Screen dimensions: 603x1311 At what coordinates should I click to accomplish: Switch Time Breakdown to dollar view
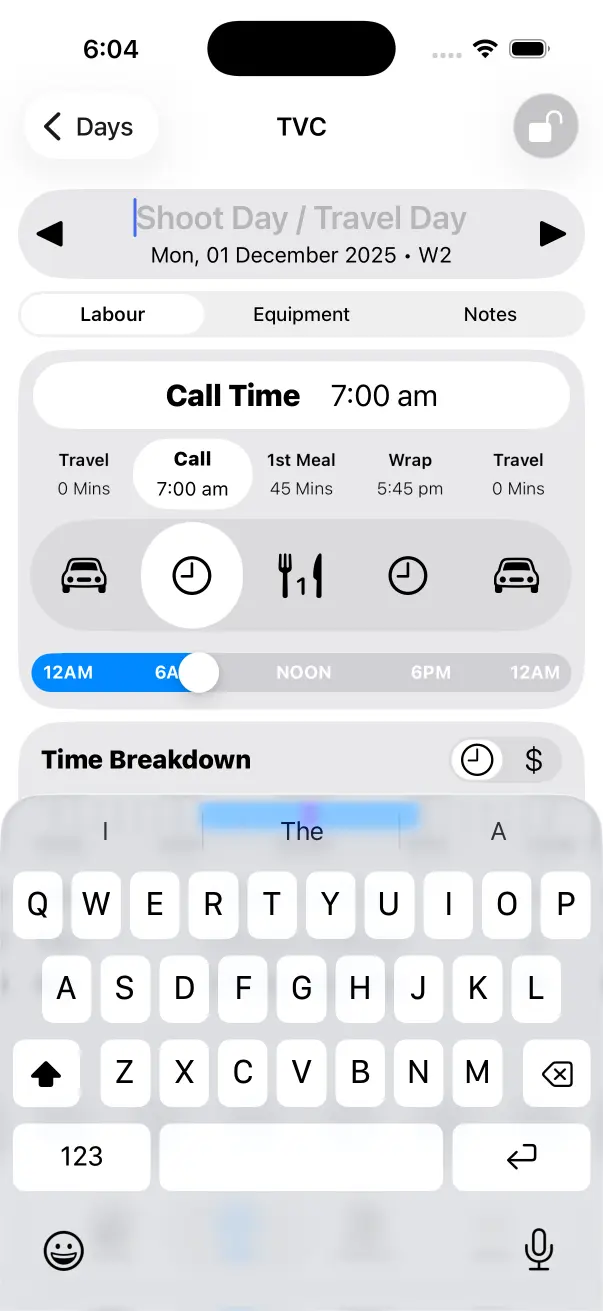534,761
